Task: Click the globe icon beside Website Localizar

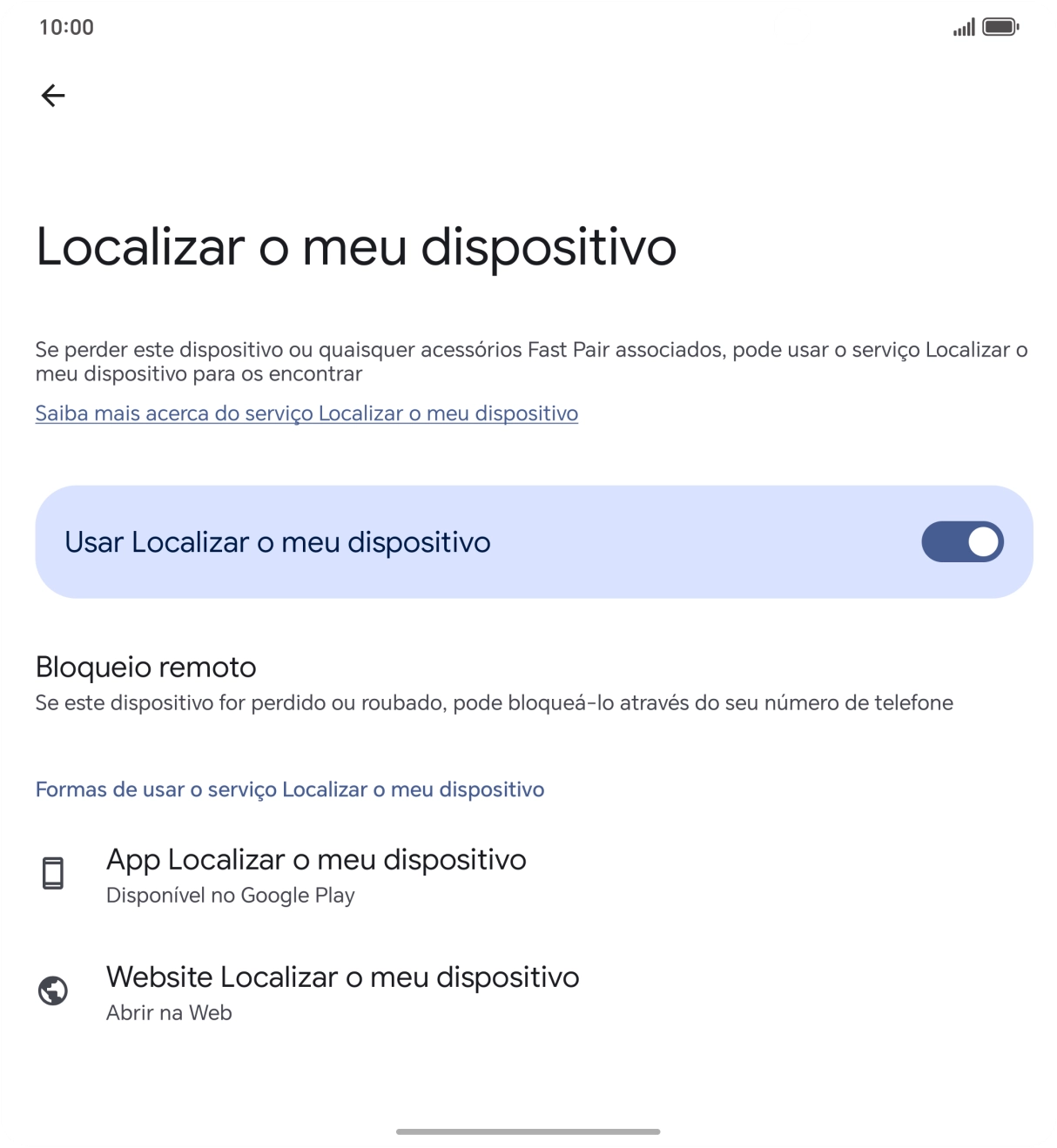Action: tap(53, 990)
